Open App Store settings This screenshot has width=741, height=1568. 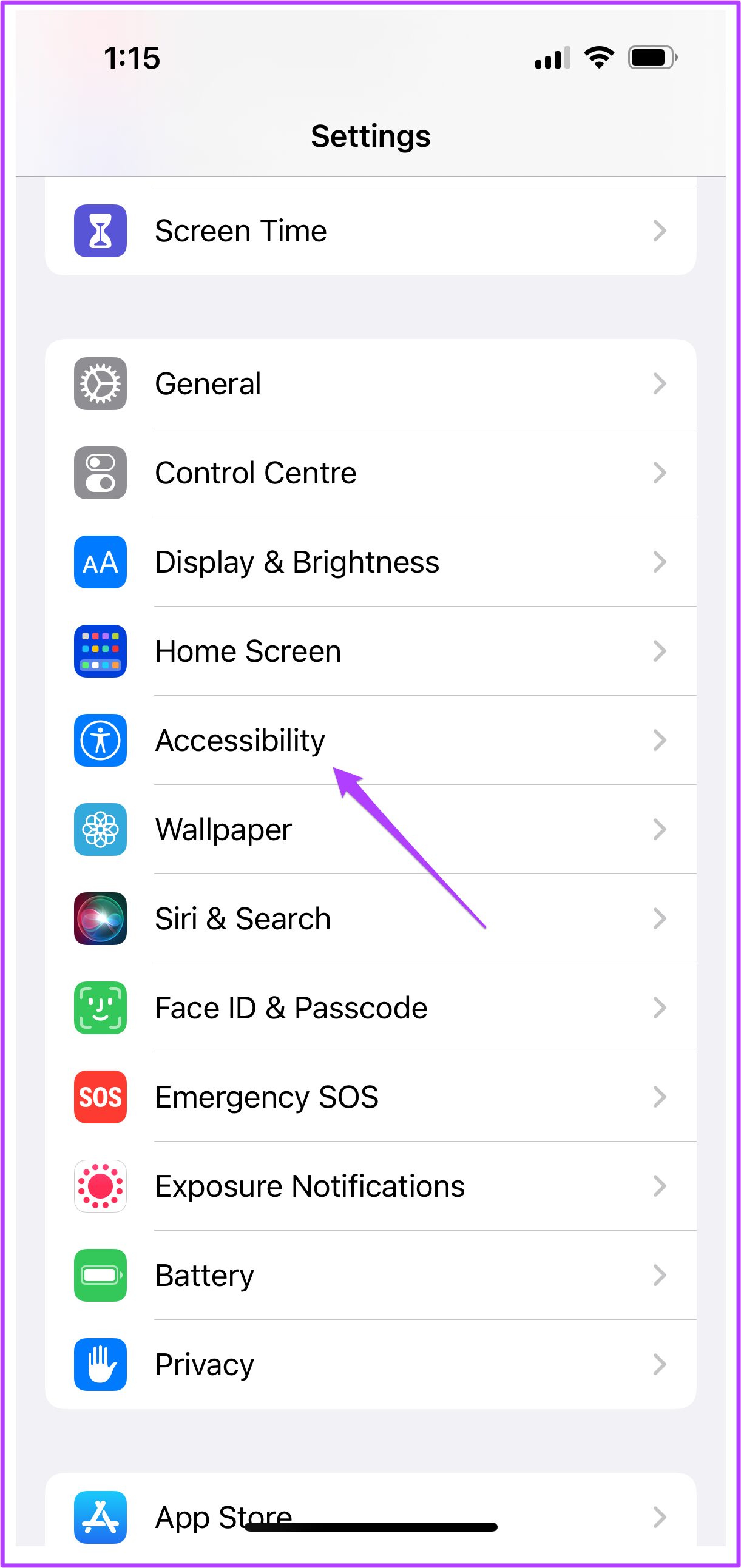370,1510
